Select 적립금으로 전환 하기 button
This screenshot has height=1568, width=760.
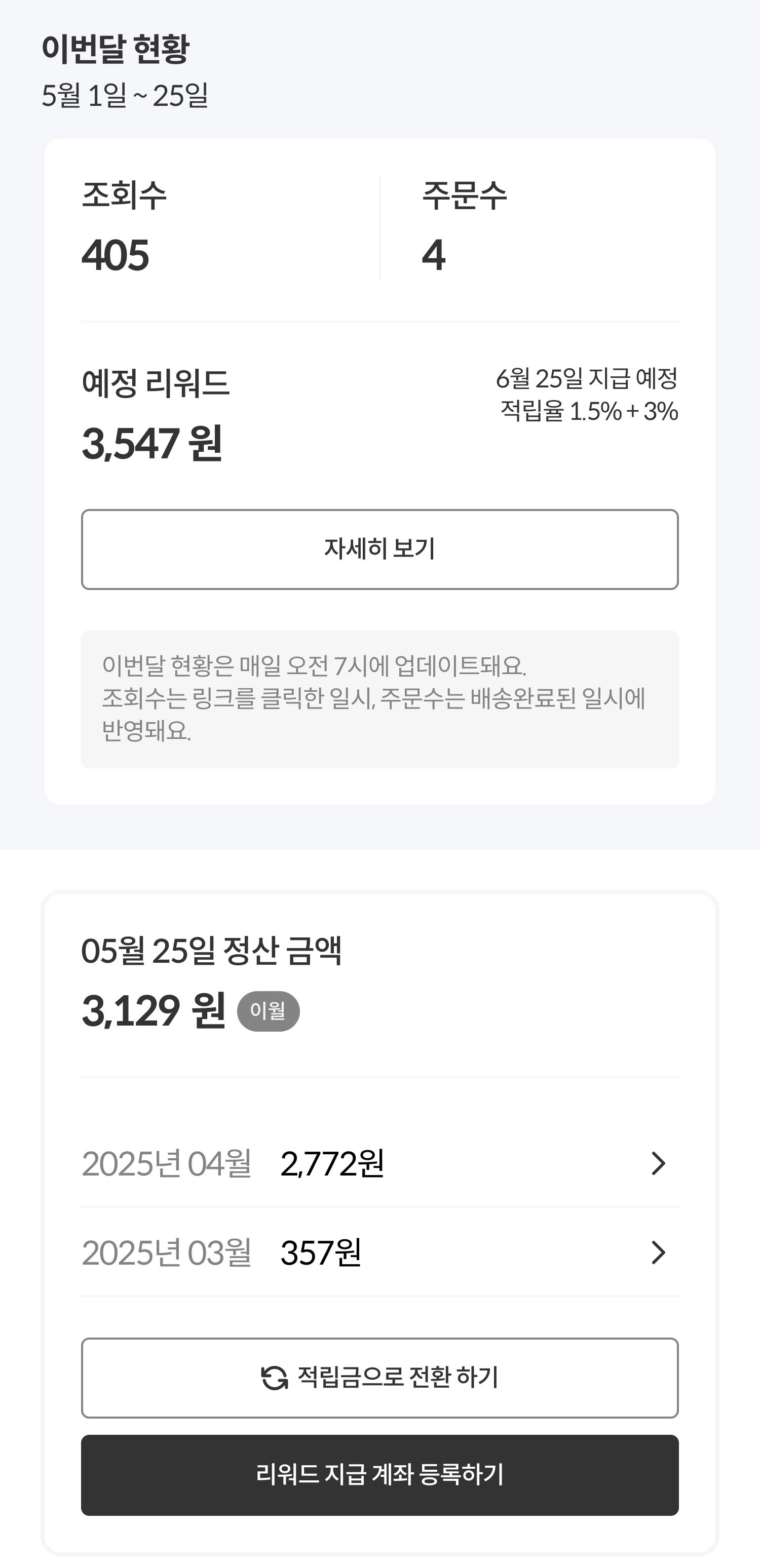click(379, 1378)
